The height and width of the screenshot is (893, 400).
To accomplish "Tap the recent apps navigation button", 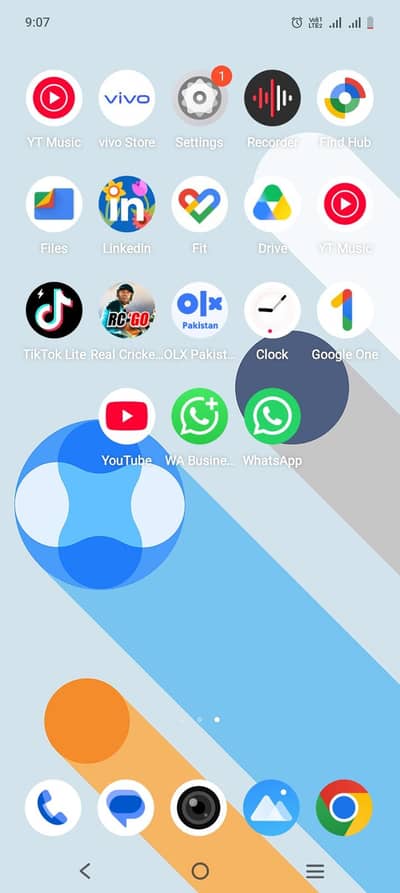I will pos(315,871).
